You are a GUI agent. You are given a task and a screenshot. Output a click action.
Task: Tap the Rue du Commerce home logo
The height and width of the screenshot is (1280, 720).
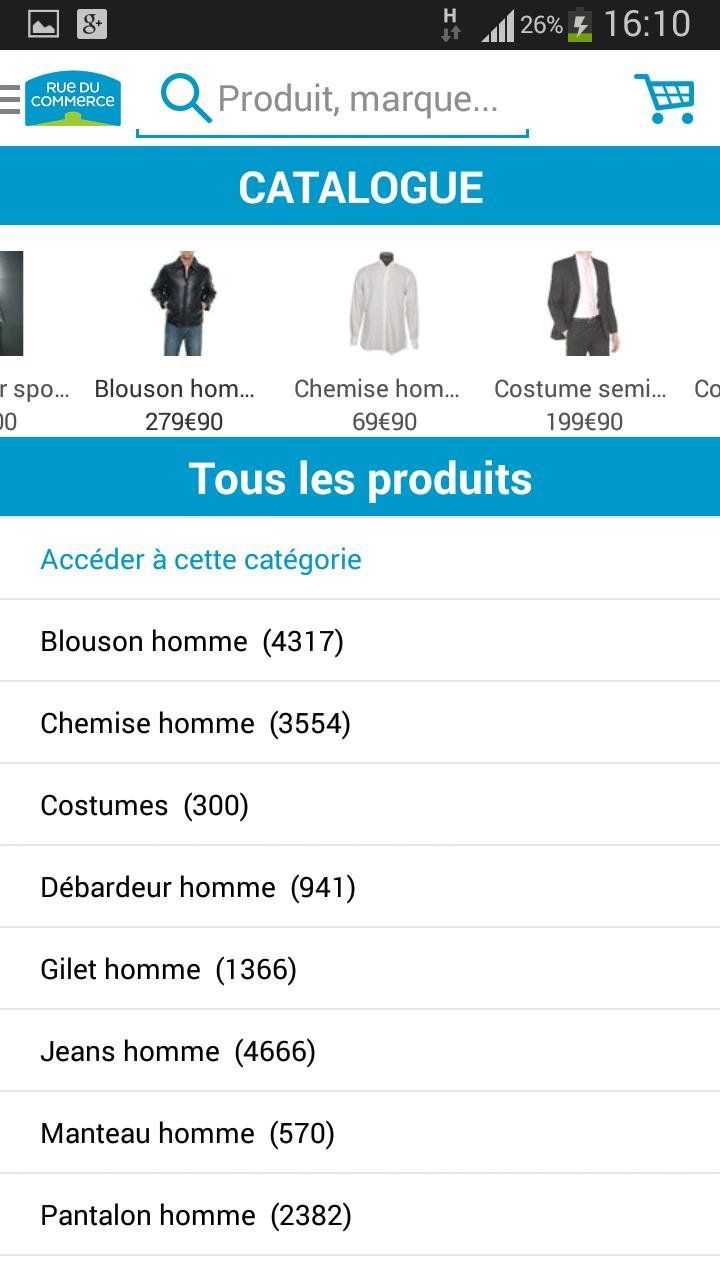click(73, 98)
